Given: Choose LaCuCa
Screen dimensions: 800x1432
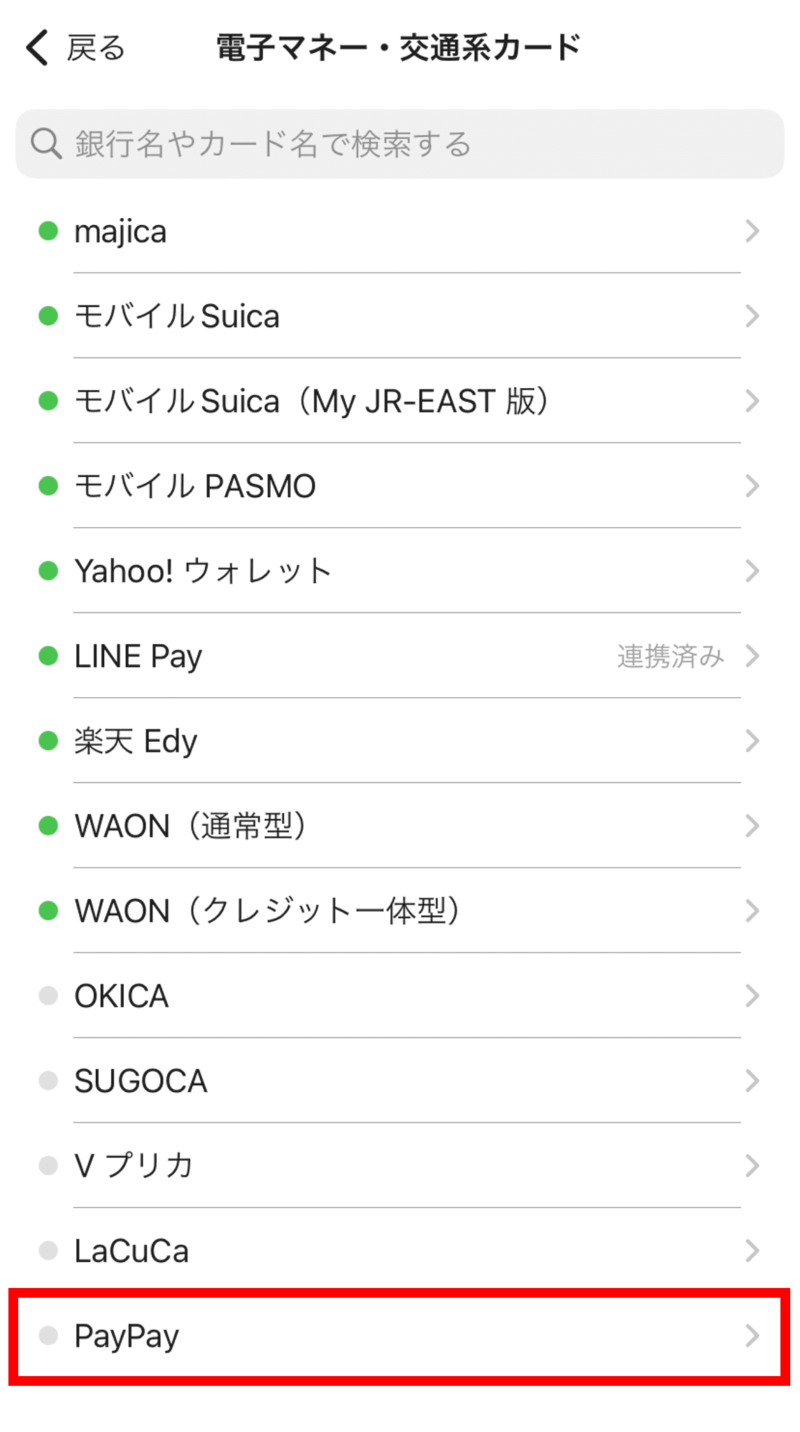Looking at the screenshot, I should click(400, 1251).
